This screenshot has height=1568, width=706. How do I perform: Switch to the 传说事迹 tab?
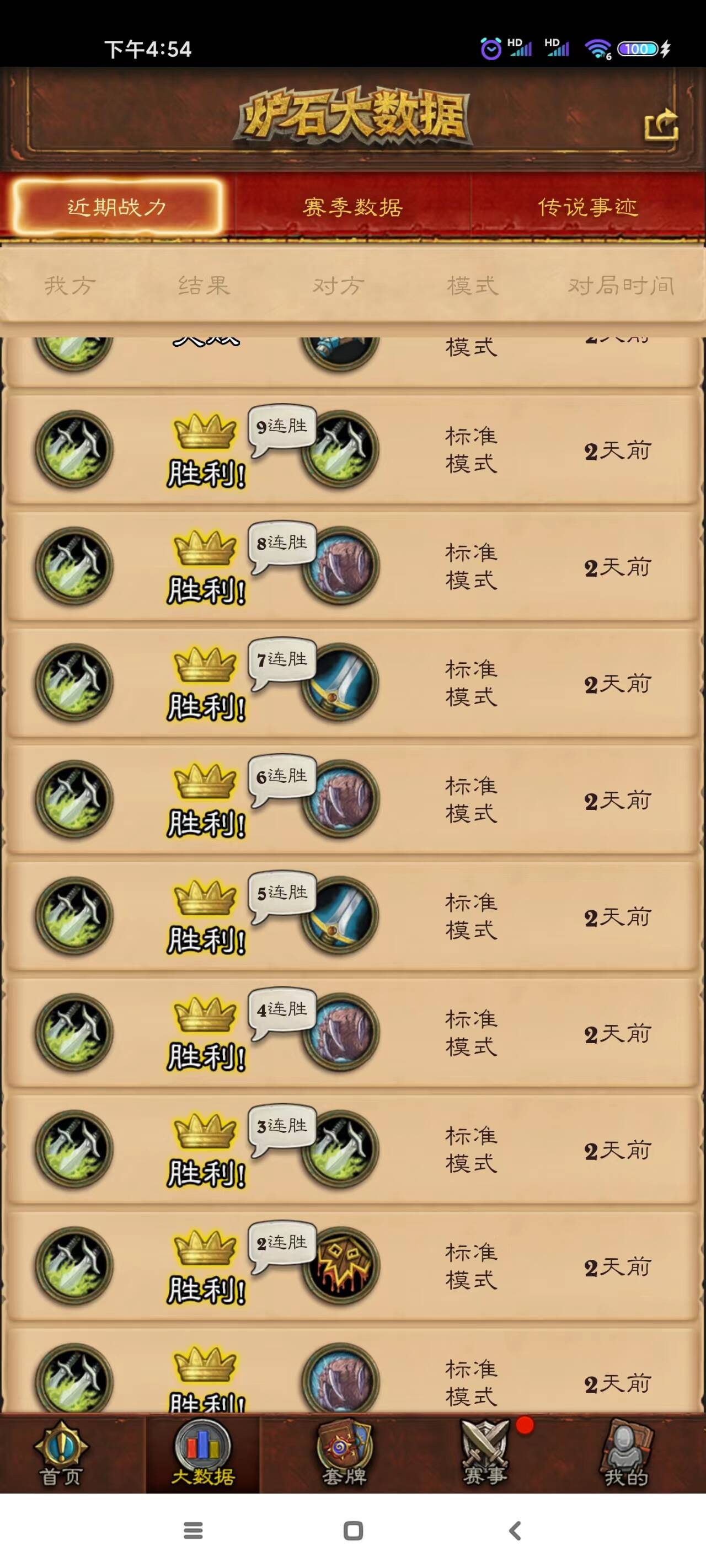coord(588,207)
